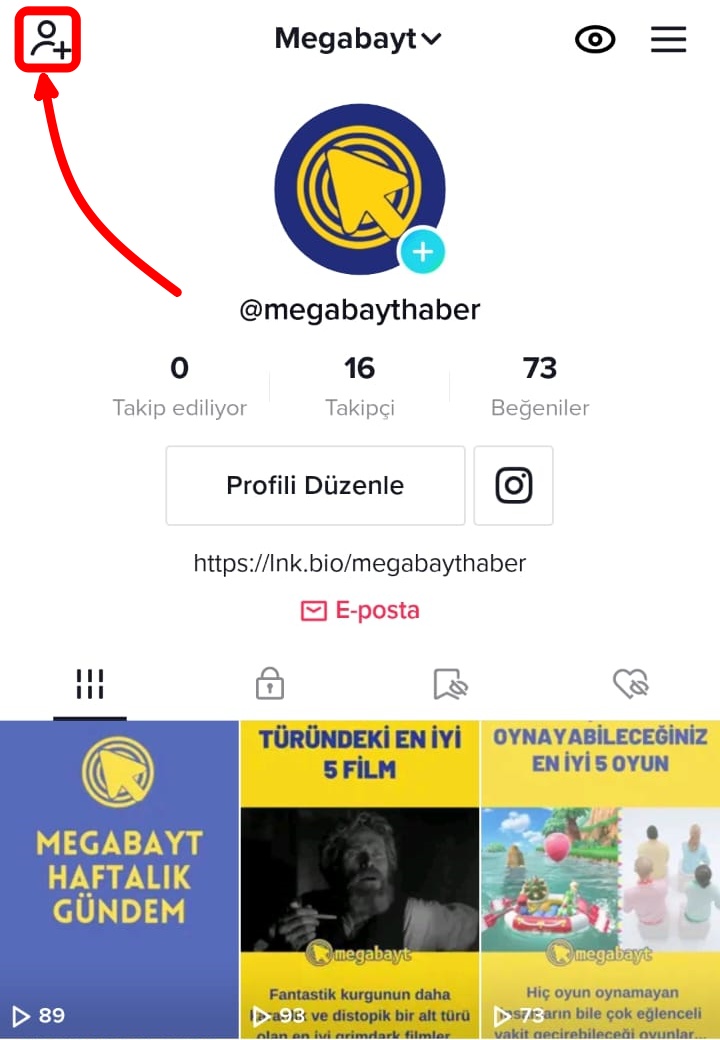Switch to the saved bookmarks tab
This screenshot has height=1040, width=720.
[450, 685]
